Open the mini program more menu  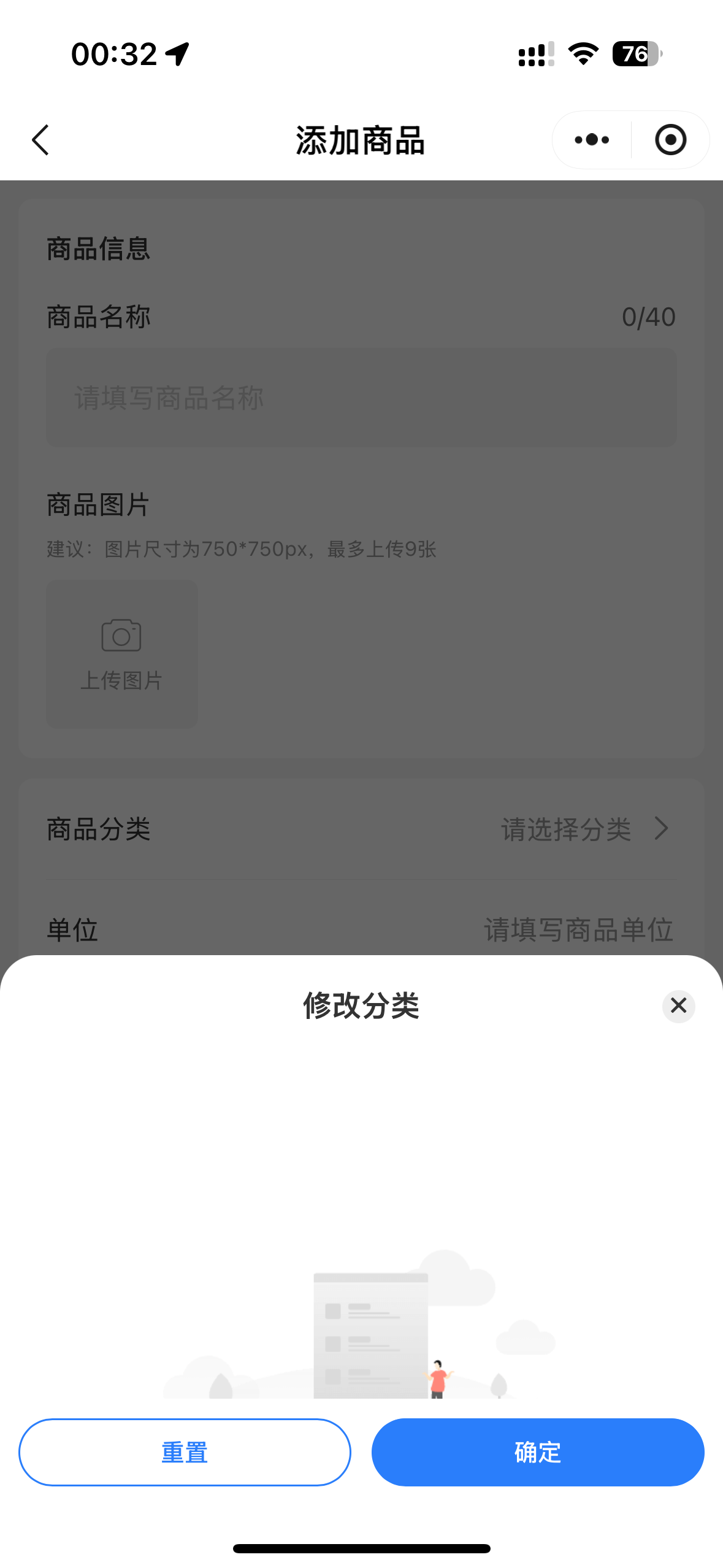[x=592, y=140]
